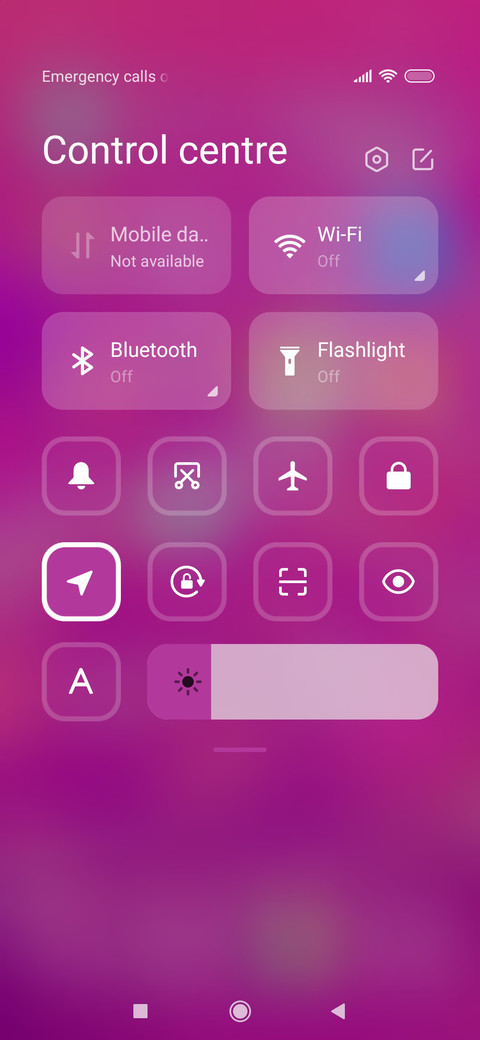Open the Wi-Fi tile expand arrow

(x=419, y=276)
